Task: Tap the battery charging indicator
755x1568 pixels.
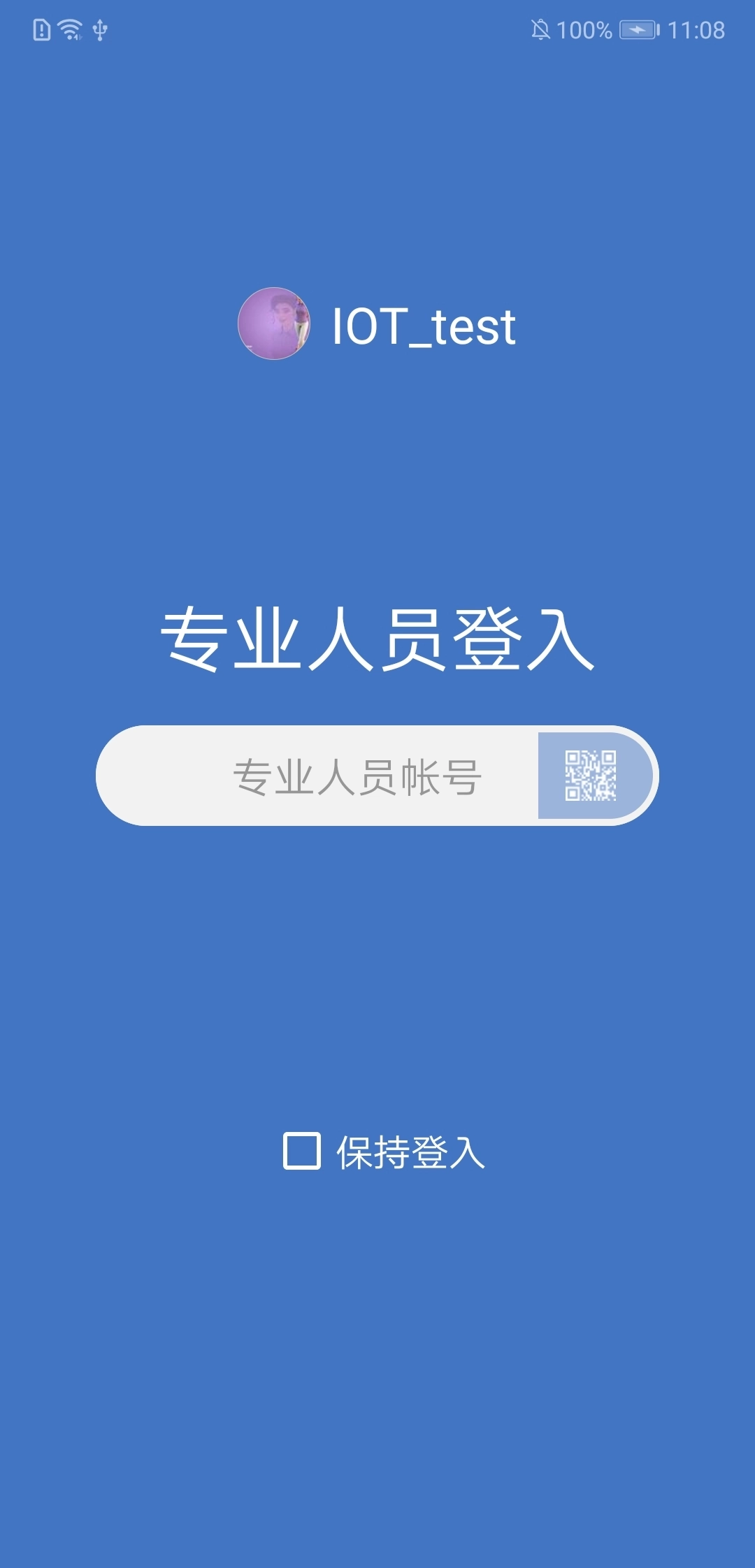Action: point(638,29)
